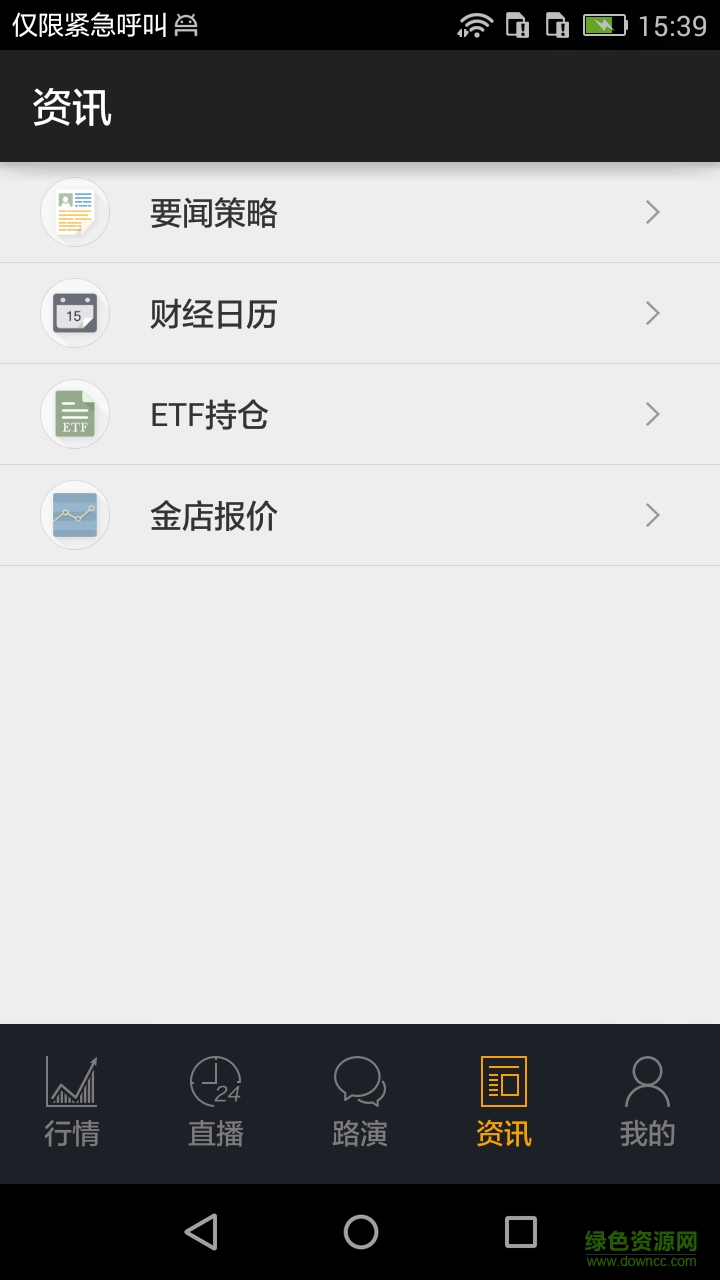Open the 要闻策略 news strategy icon

click(x=74, y=212)
